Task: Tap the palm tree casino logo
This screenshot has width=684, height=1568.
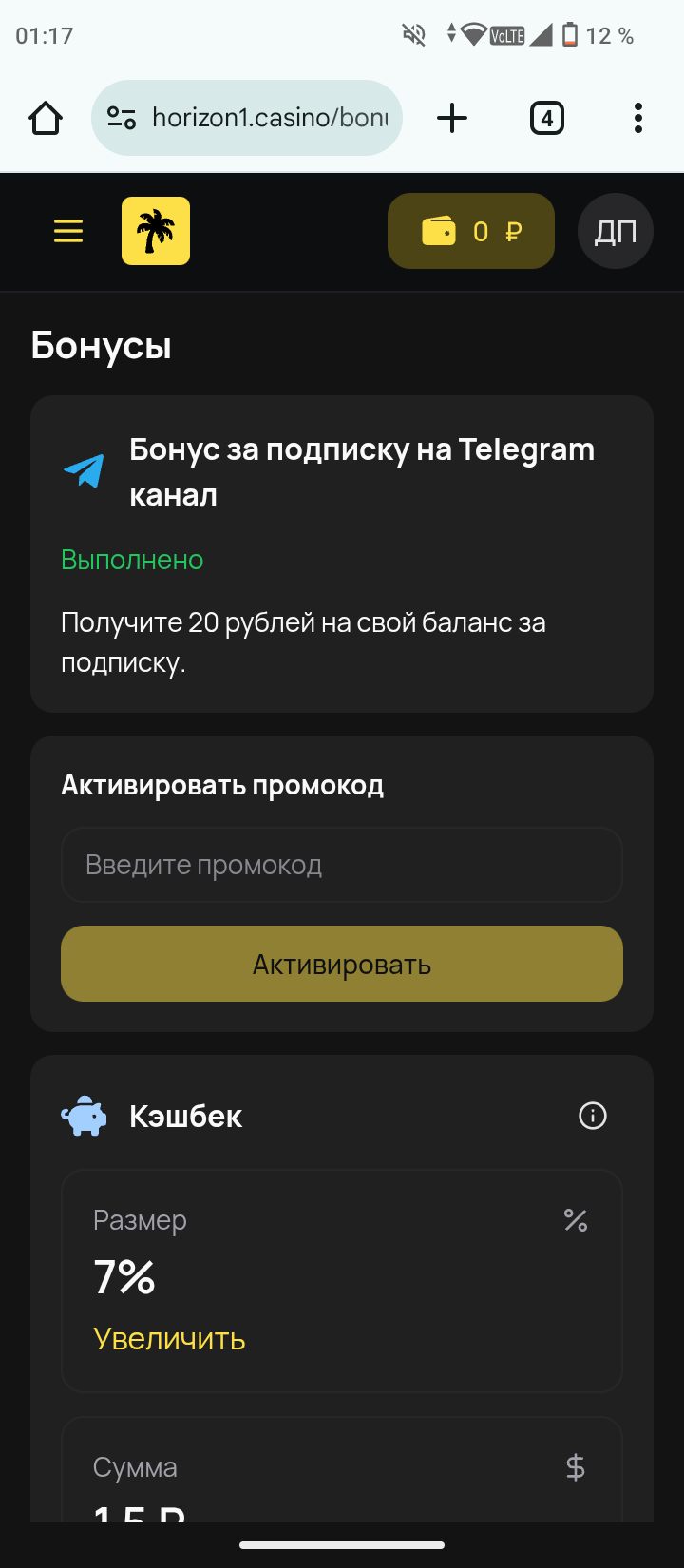Action: [156, 231]
